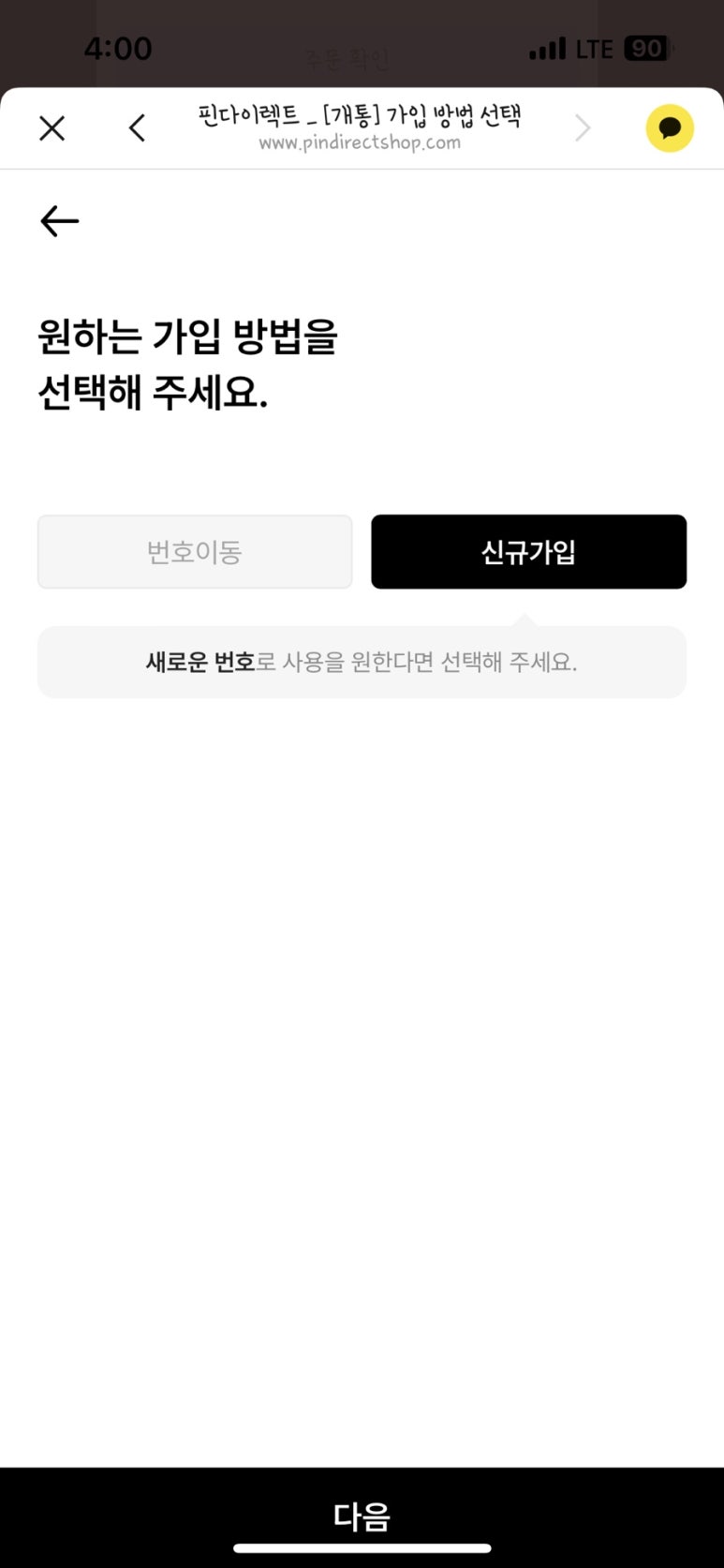Close the in-app browser with the X
This screenshot has height=1568, width=724.
52,128
